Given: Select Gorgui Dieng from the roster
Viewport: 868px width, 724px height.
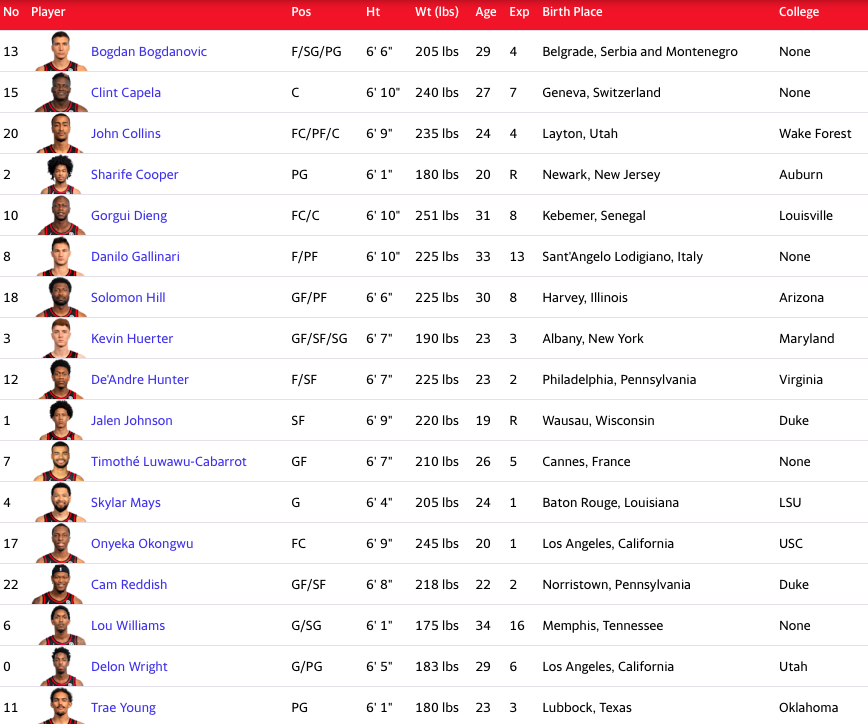Looking at the screenshot, I should pos(129,215).
